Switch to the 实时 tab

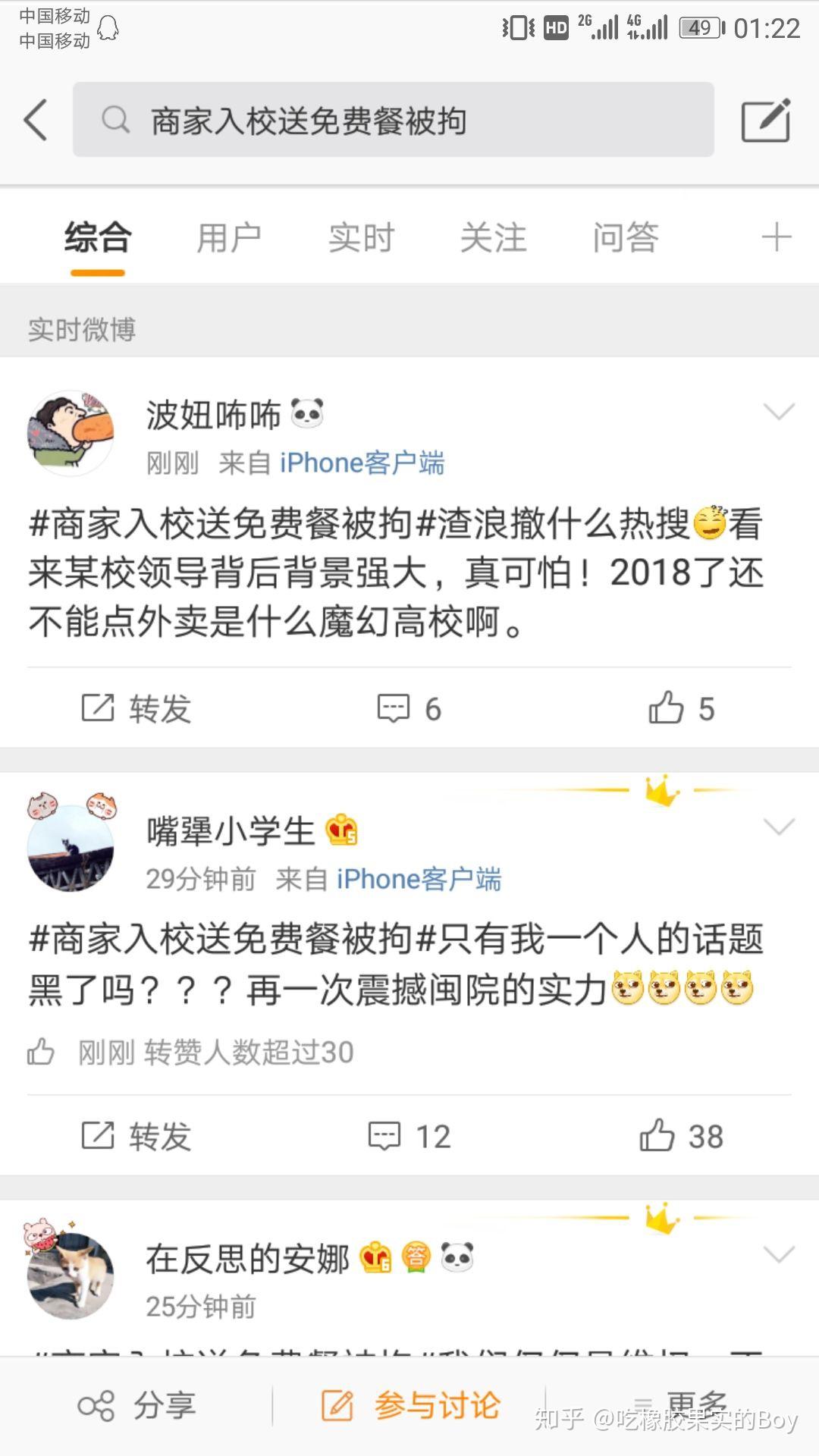[x=361, y=237]
